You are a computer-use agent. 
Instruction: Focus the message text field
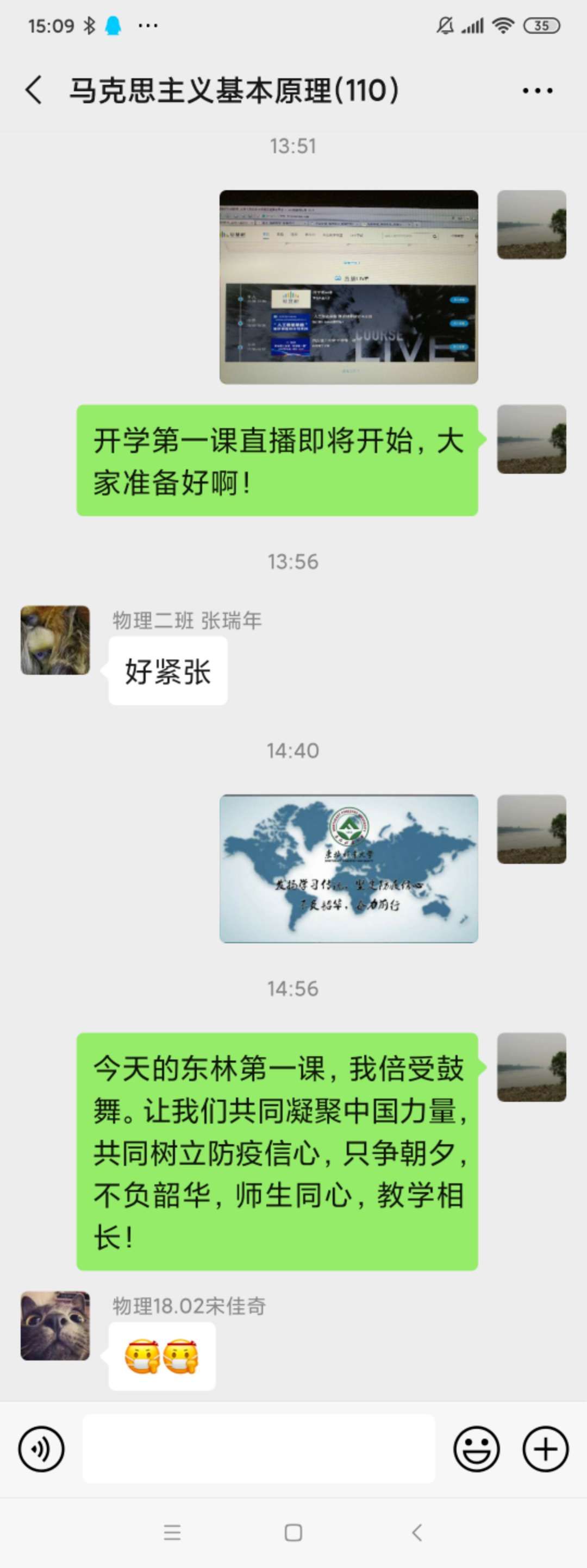point(259,1448)
